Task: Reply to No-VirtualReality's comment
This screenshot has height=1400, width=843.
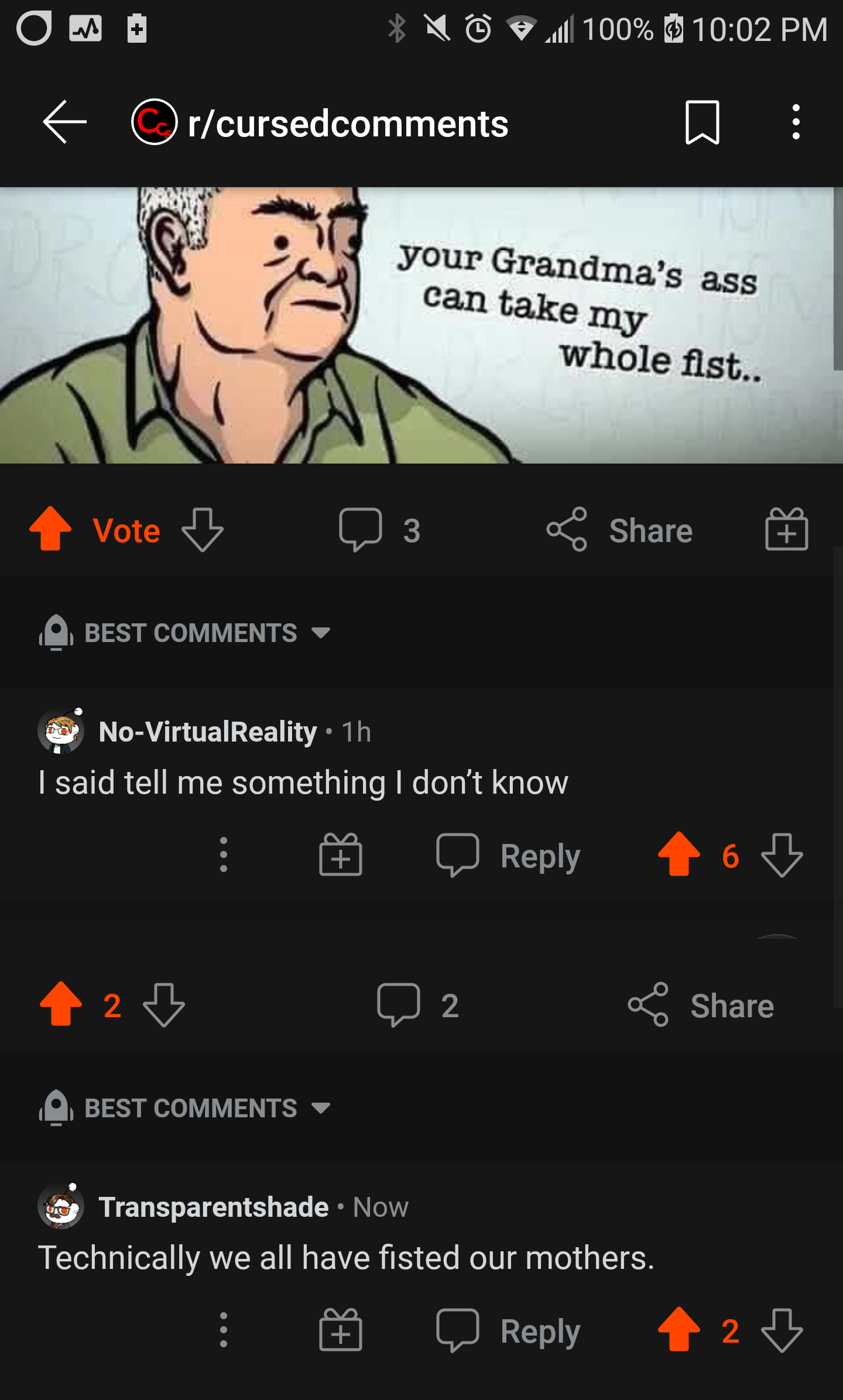Action: (x=508, y=856)
